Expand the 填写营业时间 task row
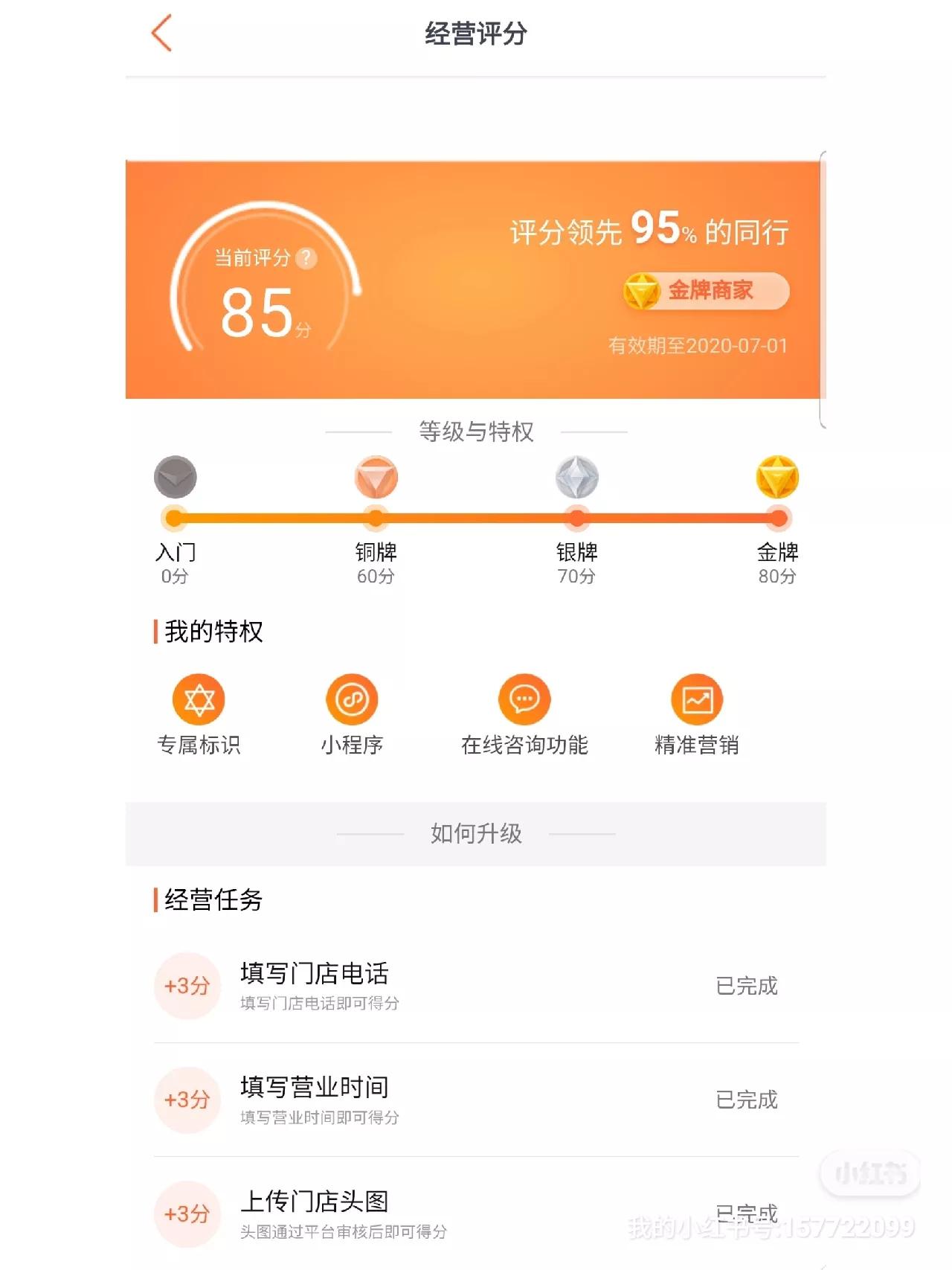 (x=476, y=1100)
